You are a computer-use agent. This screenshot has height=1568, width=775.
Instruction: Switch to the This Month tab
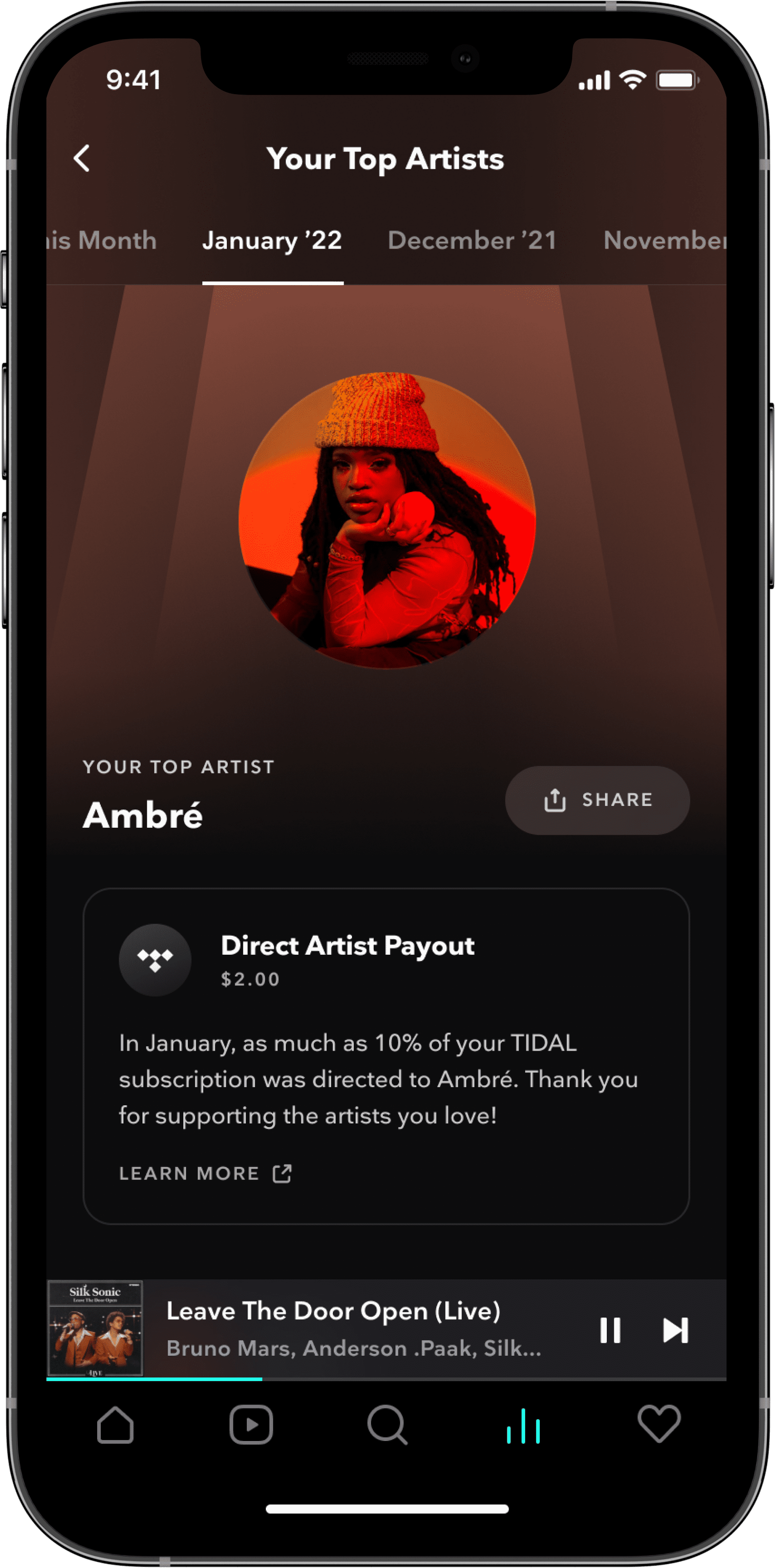coord(102,241)
